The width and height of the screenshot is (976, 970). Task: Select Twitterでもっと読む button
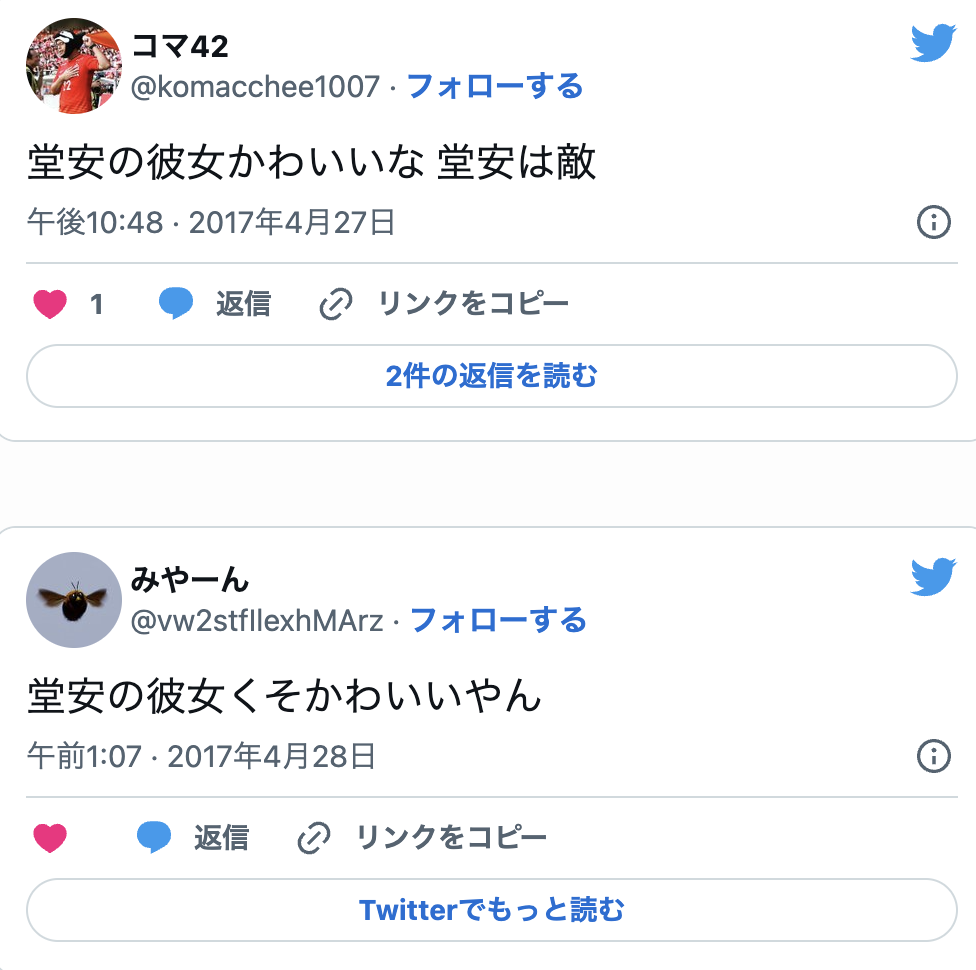(491, 910)
